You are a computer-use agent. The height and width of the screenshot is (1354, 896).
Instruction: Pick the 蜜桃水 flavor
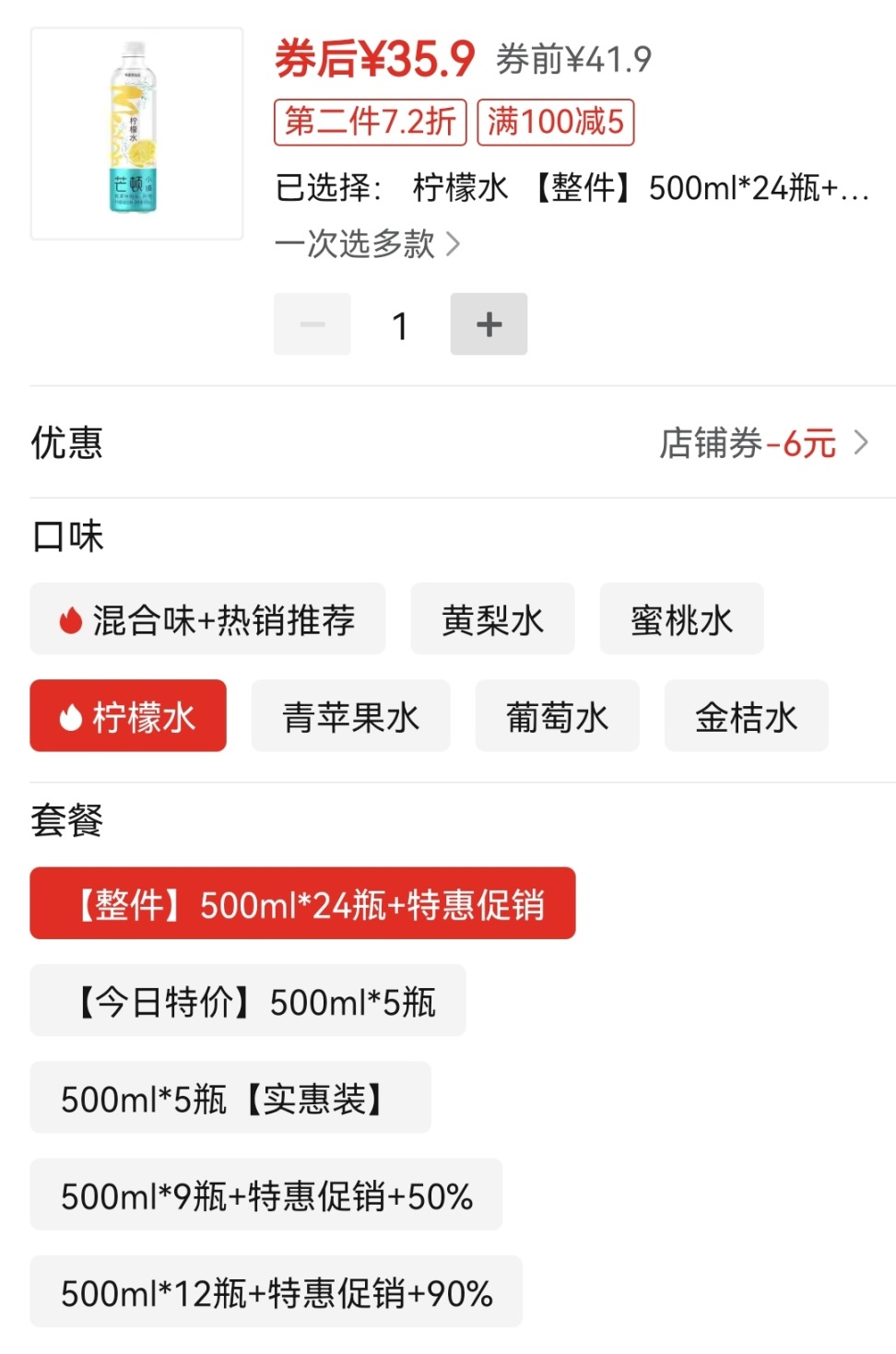pyautogui.click(x=681, y=619)
